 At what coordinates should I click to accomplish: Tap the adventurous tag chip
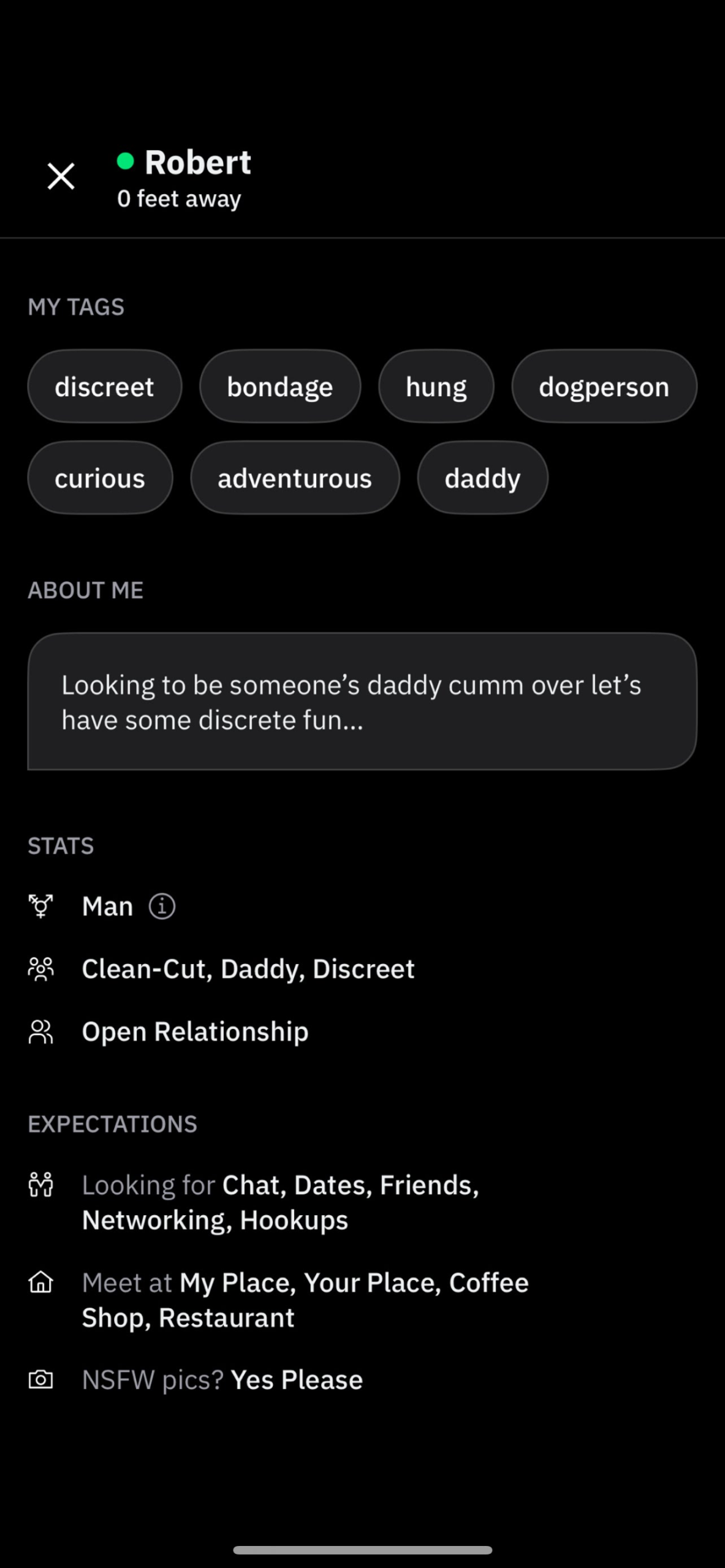295,478
